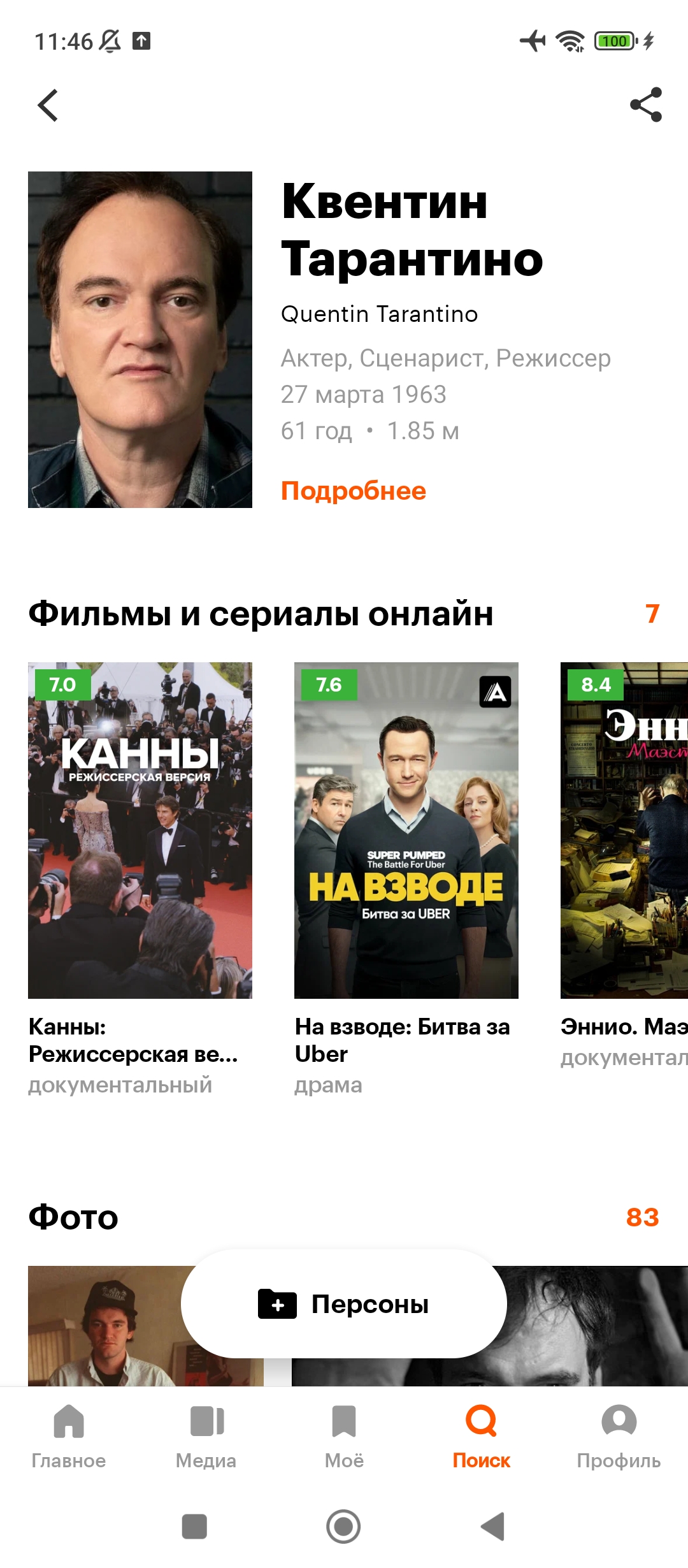Screen dimensions: 688x1568
Task: Open Tarantino's profile portrait photo
Action: point(140,340)
